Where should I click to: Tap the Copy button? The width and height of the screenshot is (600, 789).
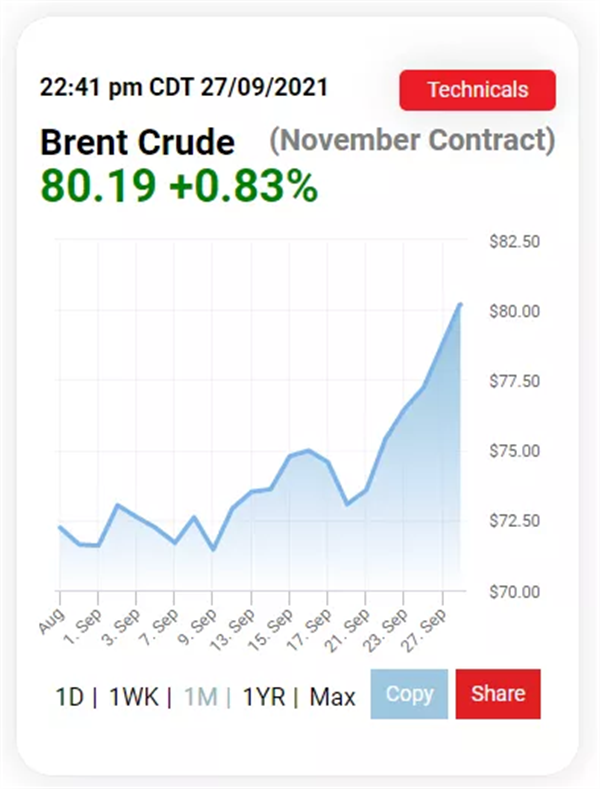tap(409, 694)
